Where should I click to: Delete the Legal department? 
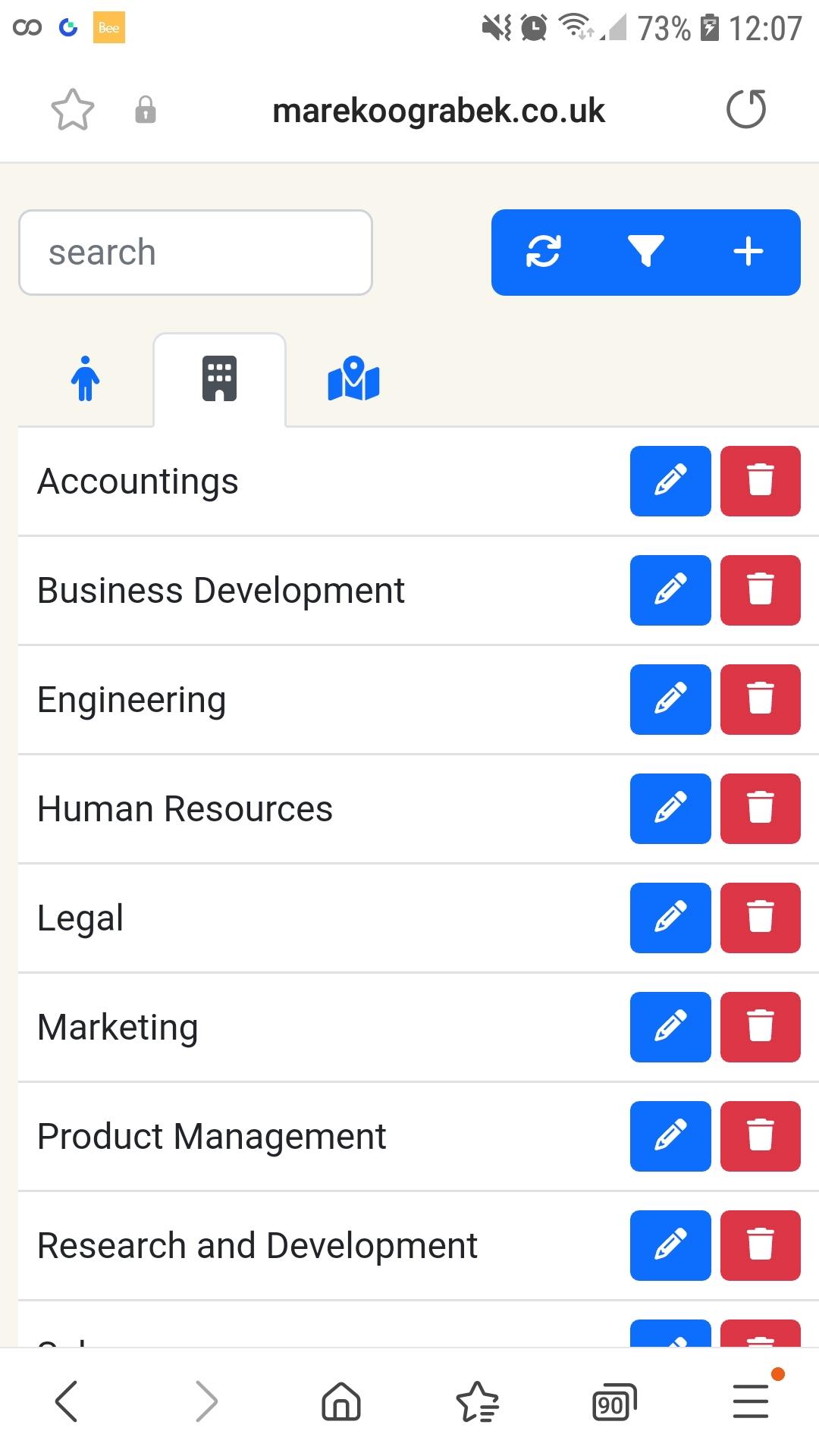click(x=760, y=918)
